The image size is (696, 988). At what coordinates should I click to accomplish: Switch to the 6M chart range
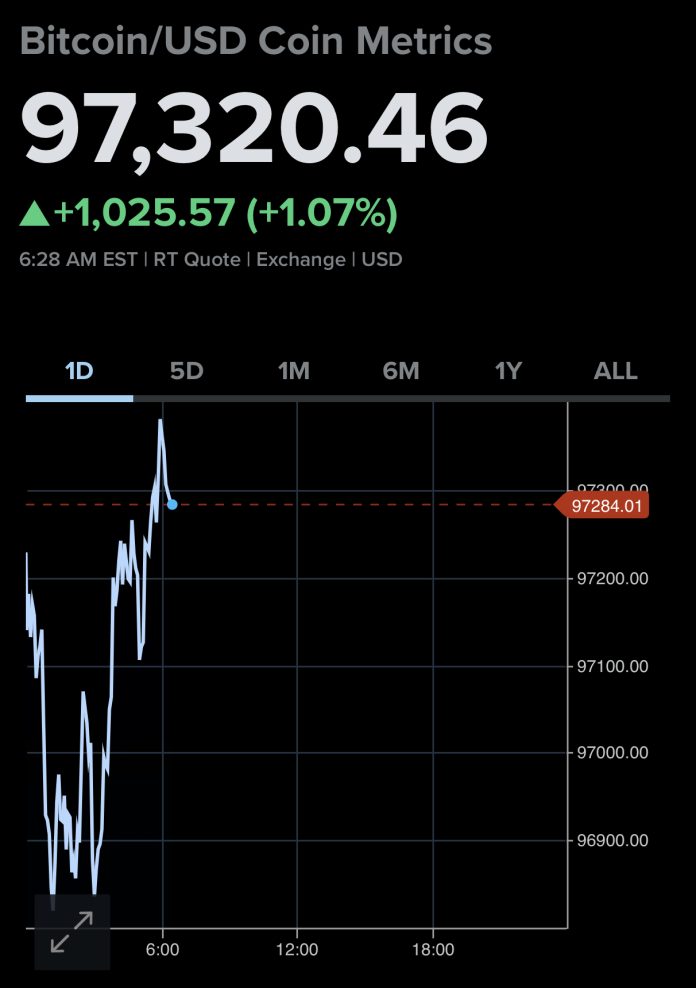pos(401,371)
